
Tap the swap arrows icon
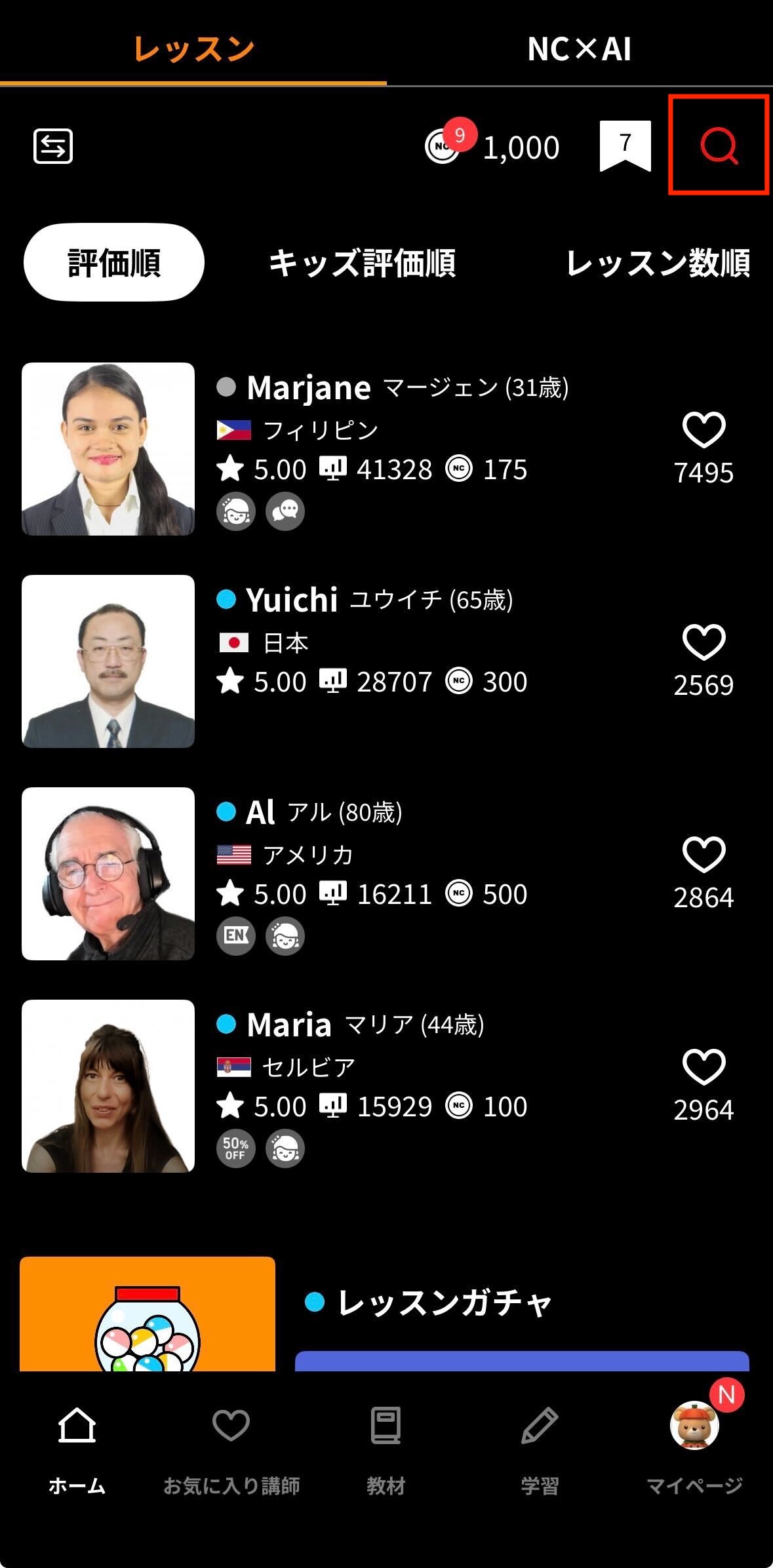[x=53, y=146]
